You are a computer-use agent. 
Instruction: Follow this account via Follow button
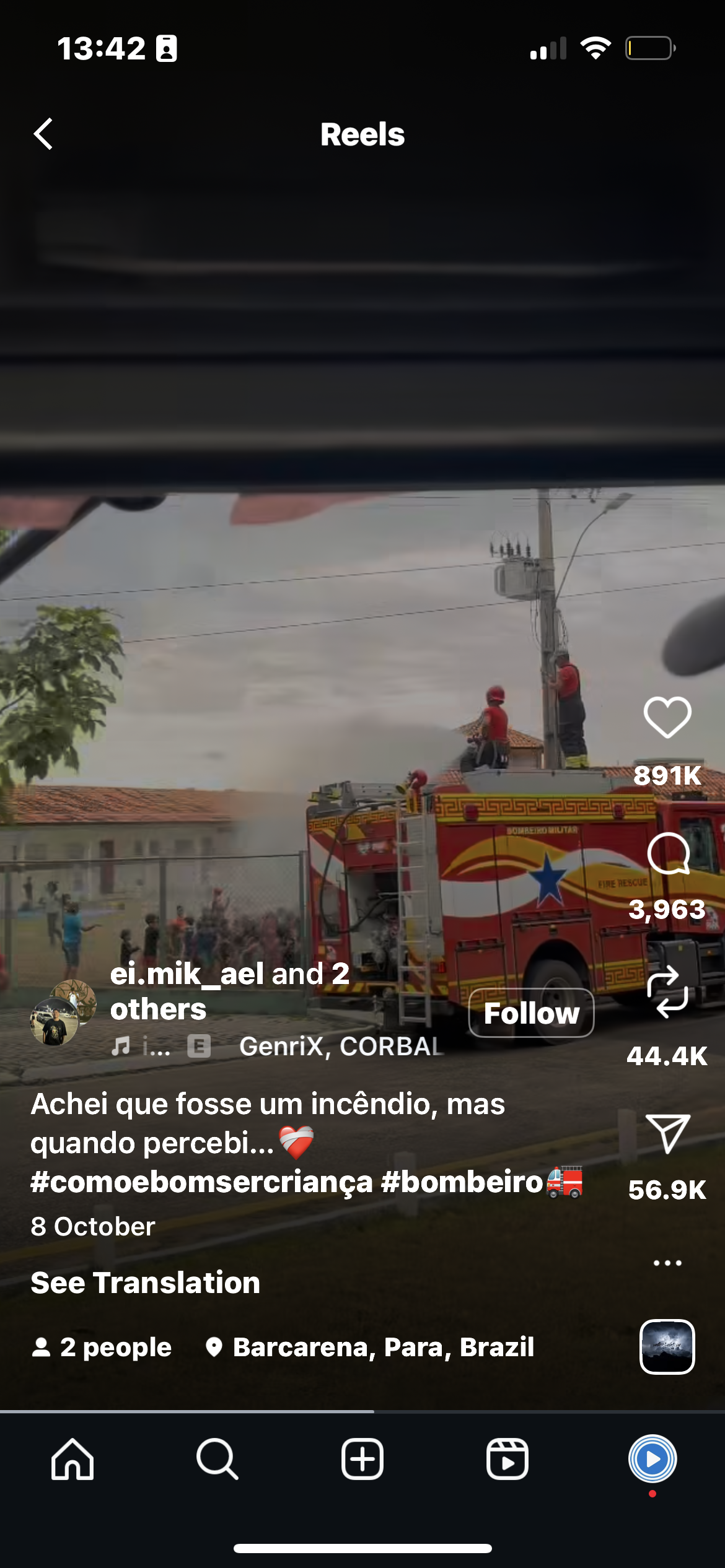(531, 1013)
